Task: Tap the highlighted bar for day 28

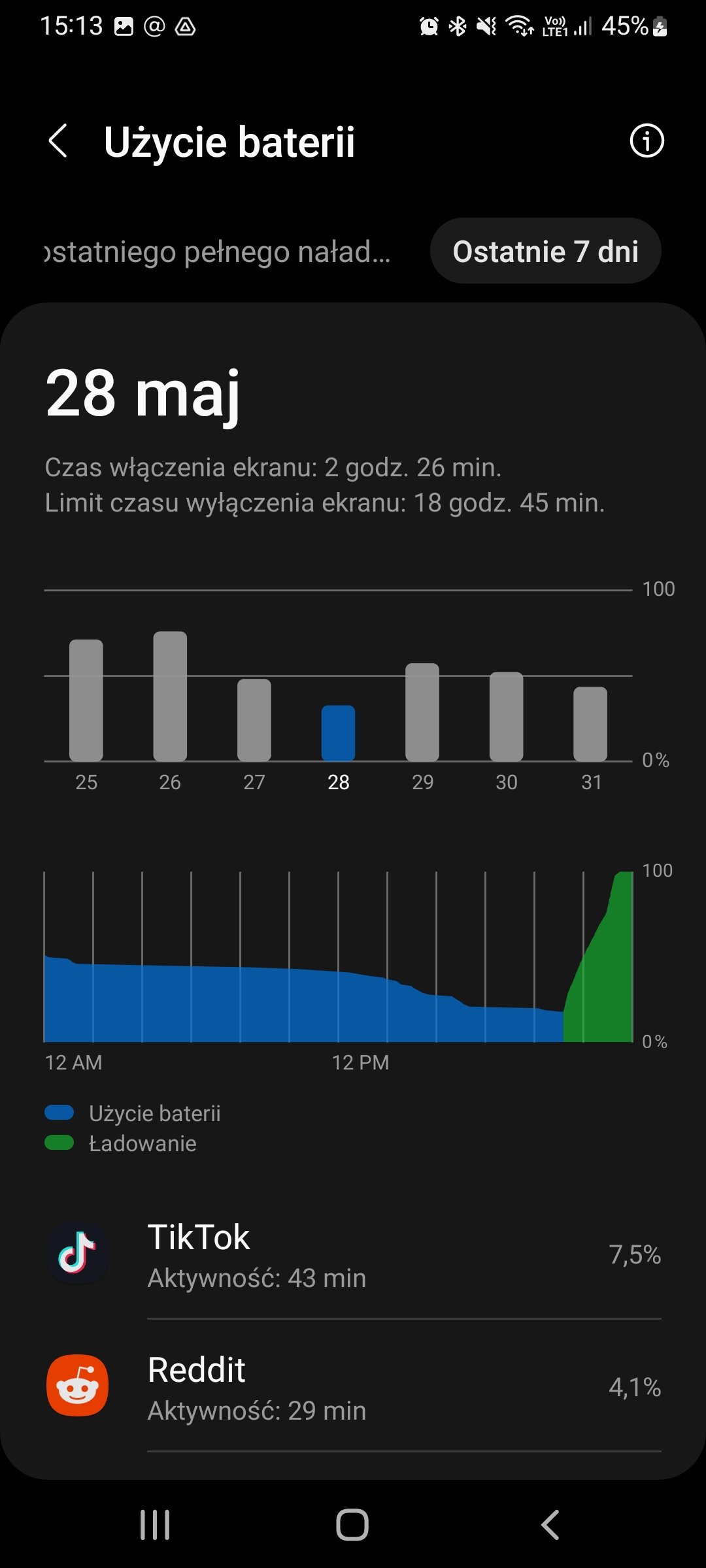Action: 338,733
